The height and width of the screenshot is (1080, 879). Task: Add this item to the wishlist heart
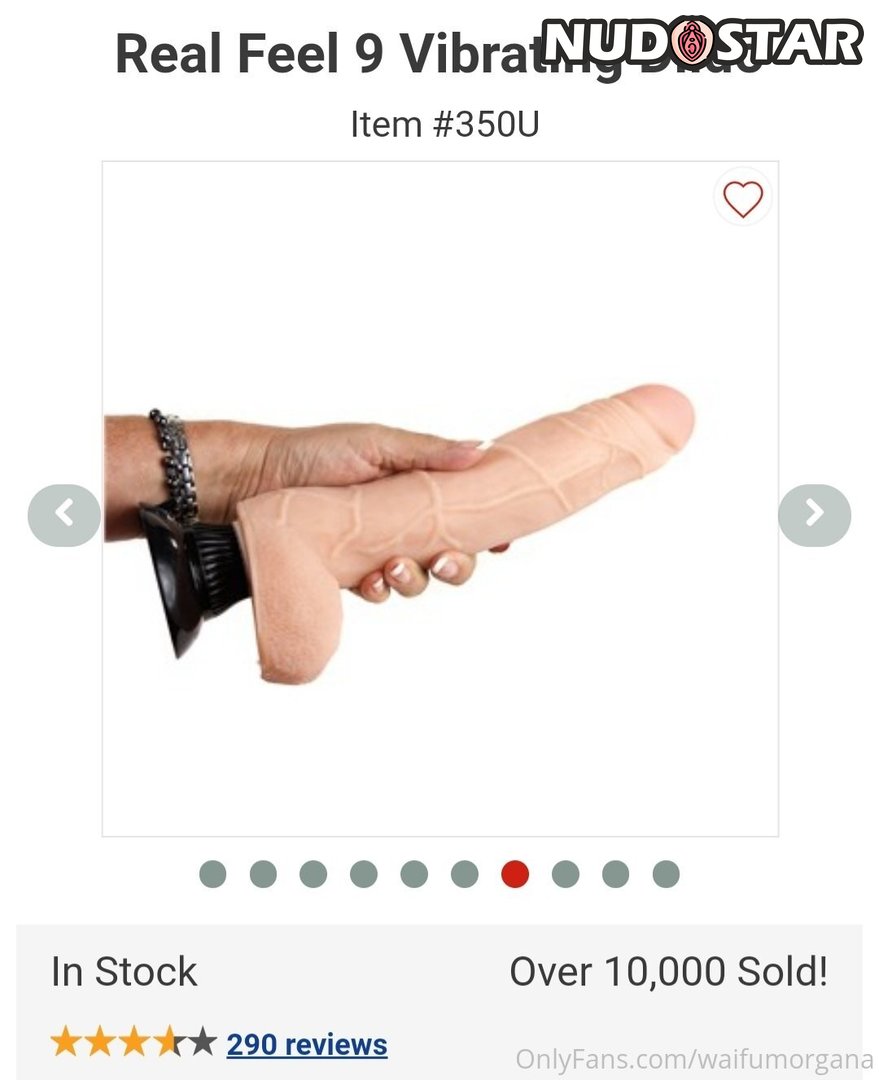(x=742, y=199)
